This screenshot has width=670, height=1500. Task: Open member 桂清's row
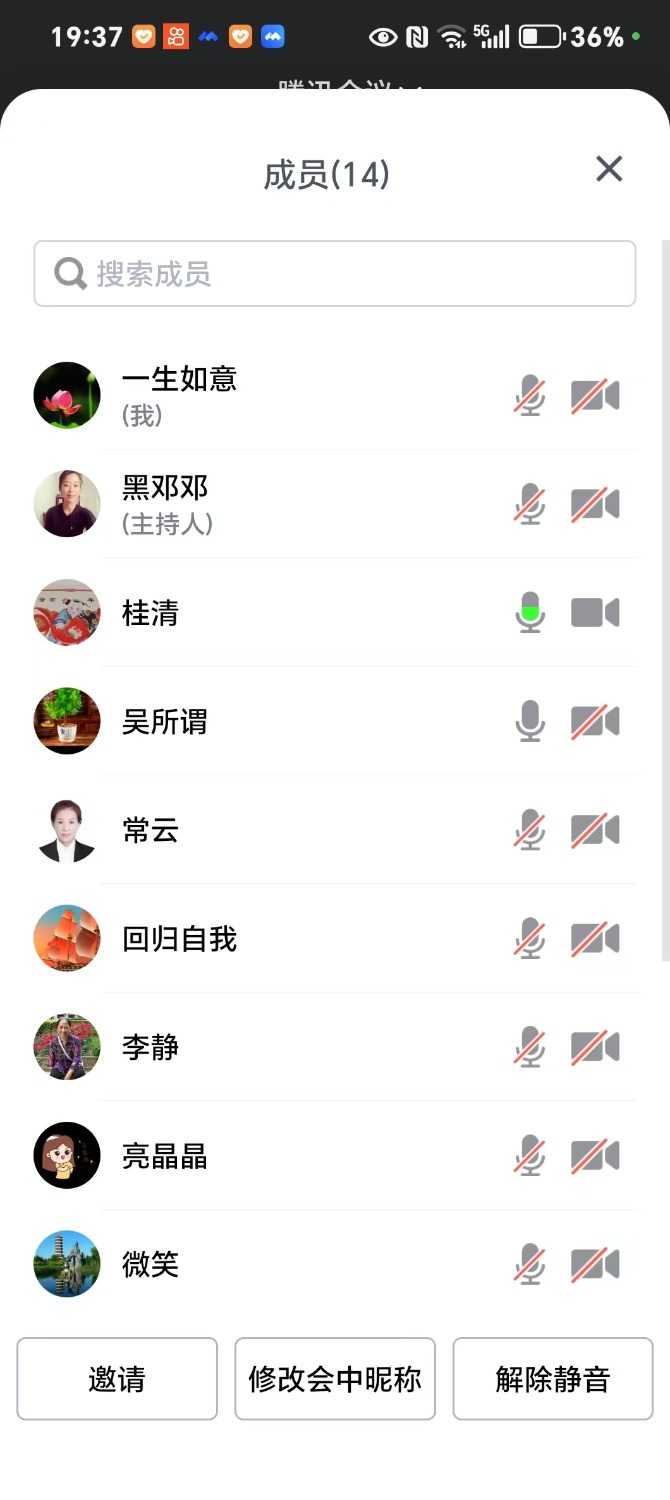pos(151,612)
